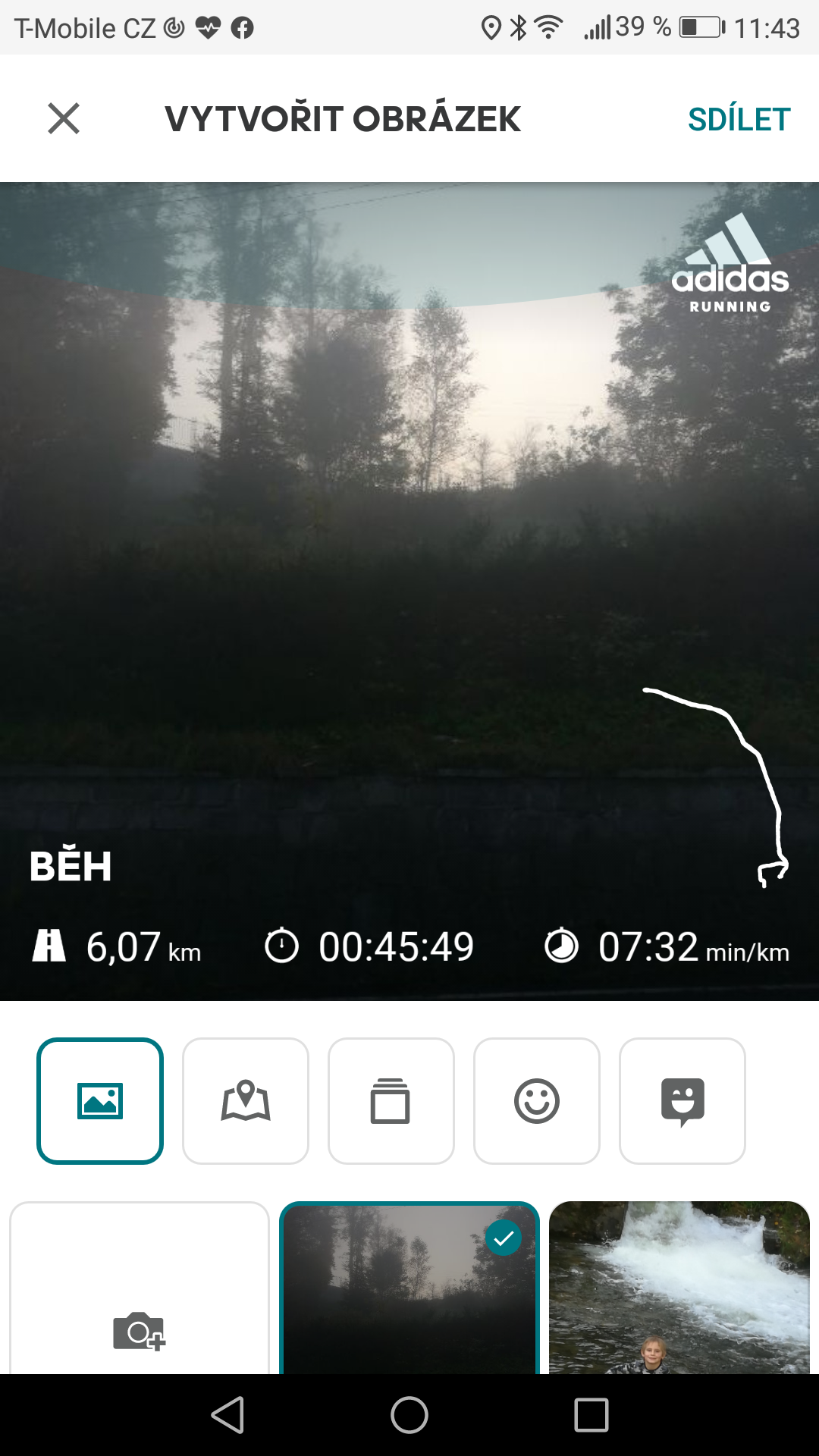Choose the selected foggy trees photo

pyautogui.click(x=409, y=1288)
